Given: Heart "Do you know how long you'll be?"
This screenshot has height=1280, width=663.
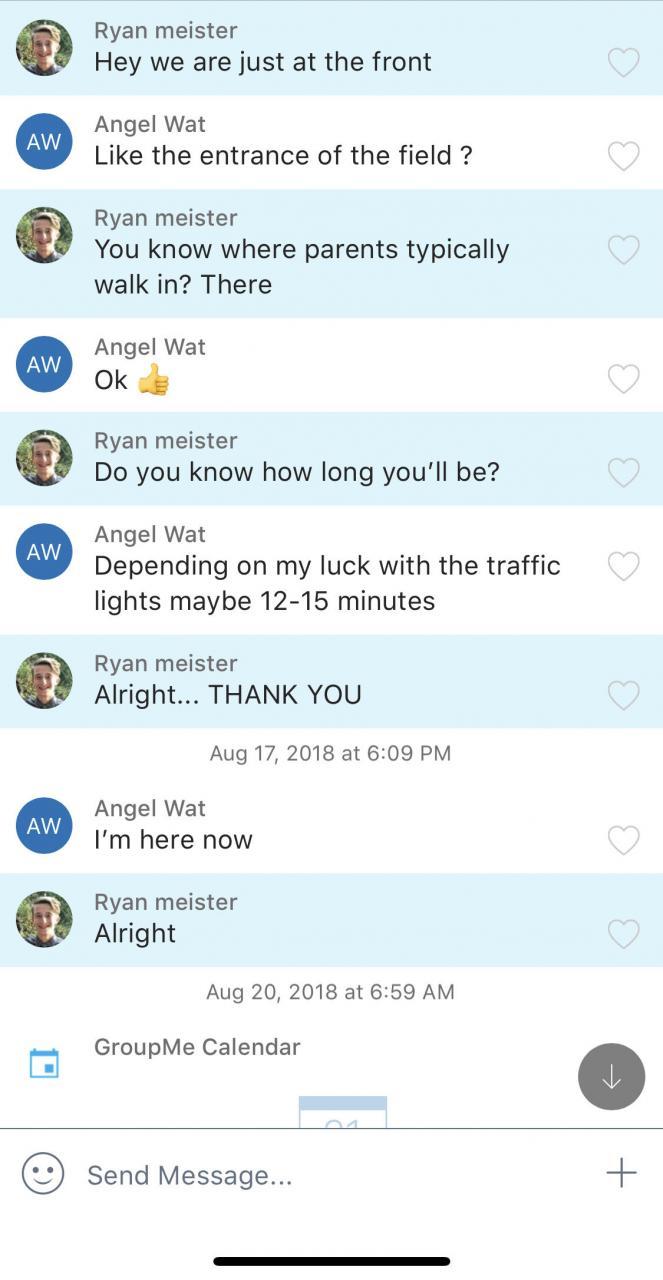Looking at the screenshot, I should point(623,472).
